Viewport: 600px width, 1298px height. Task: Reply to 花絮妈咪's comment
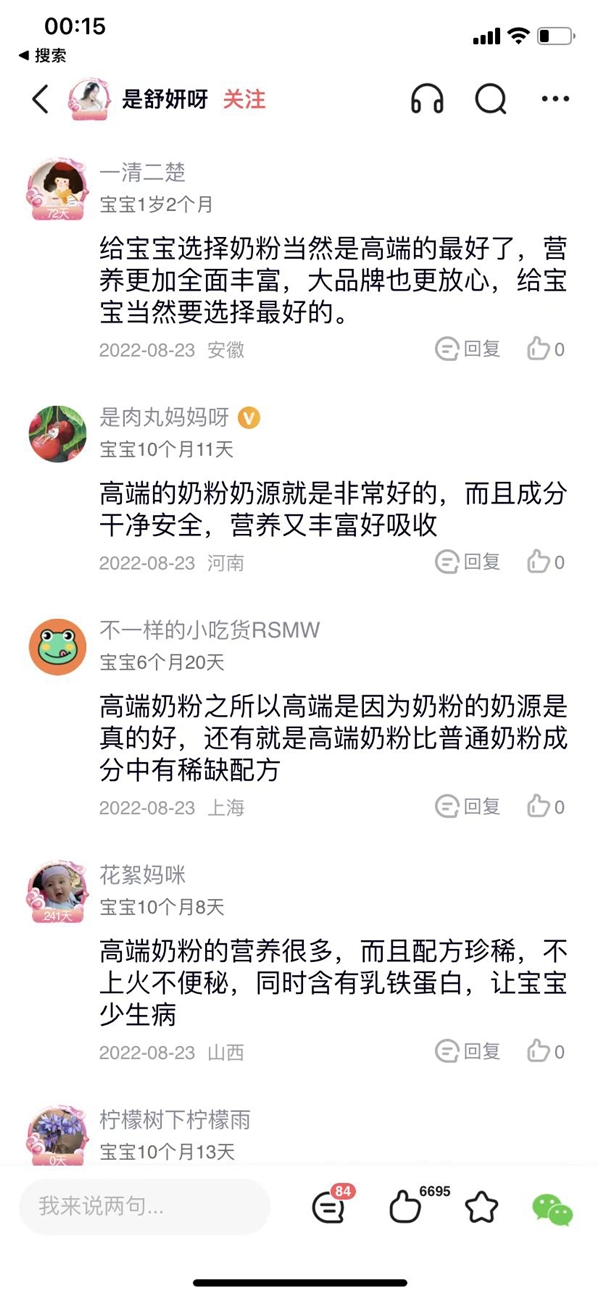click(x=468, y=1051)
